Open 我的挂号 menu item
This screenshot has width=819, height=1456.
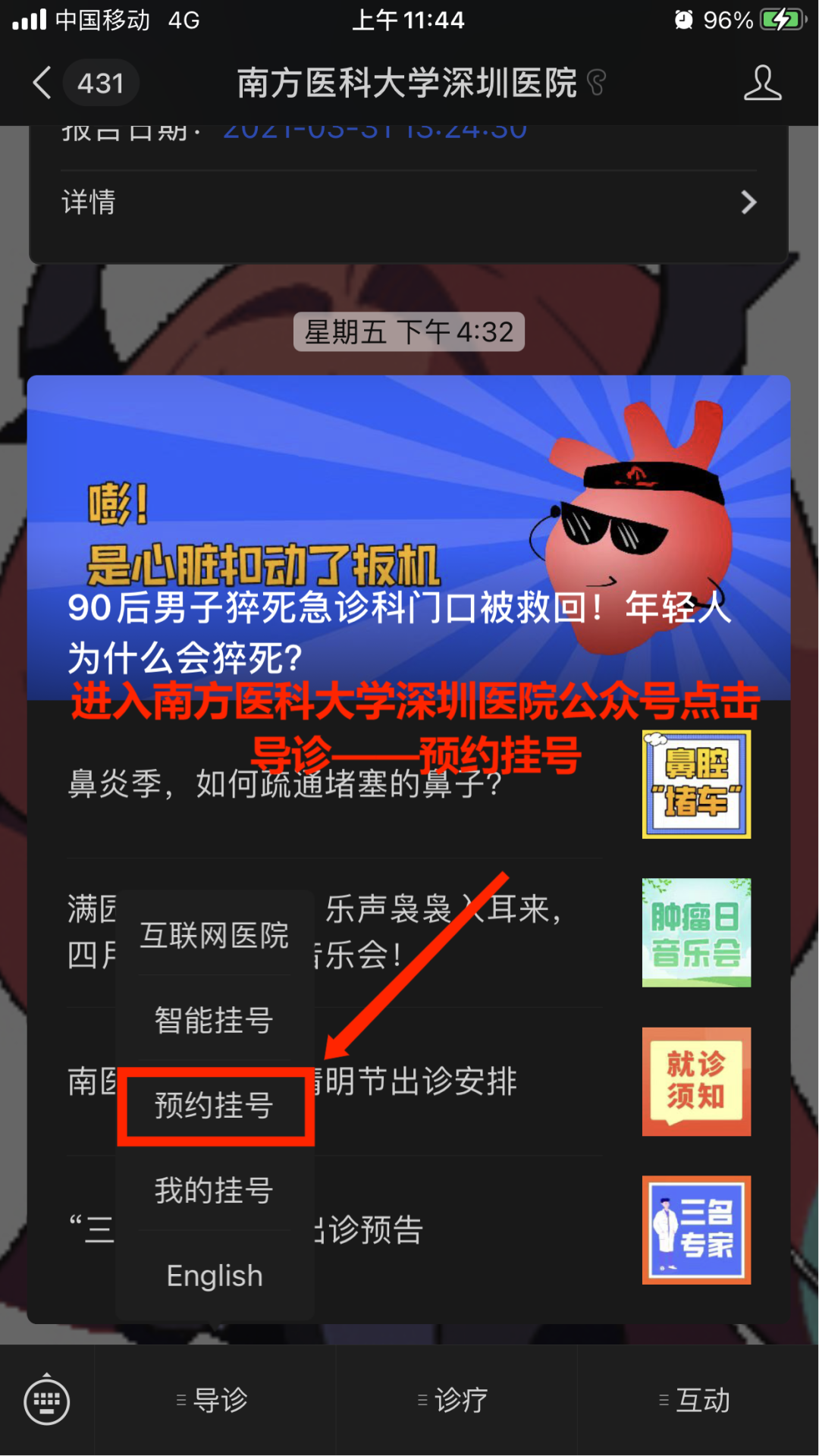click(215, 1191)
